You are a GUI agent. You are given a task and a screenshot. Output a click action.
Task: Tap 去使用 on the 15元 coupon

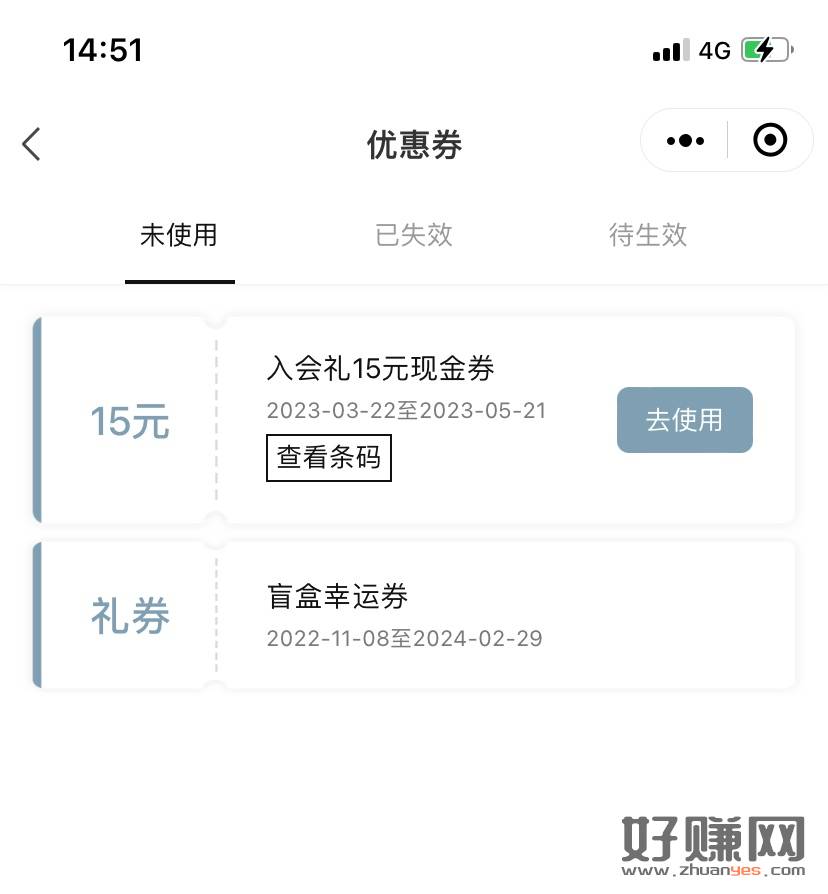coord(684,420)
